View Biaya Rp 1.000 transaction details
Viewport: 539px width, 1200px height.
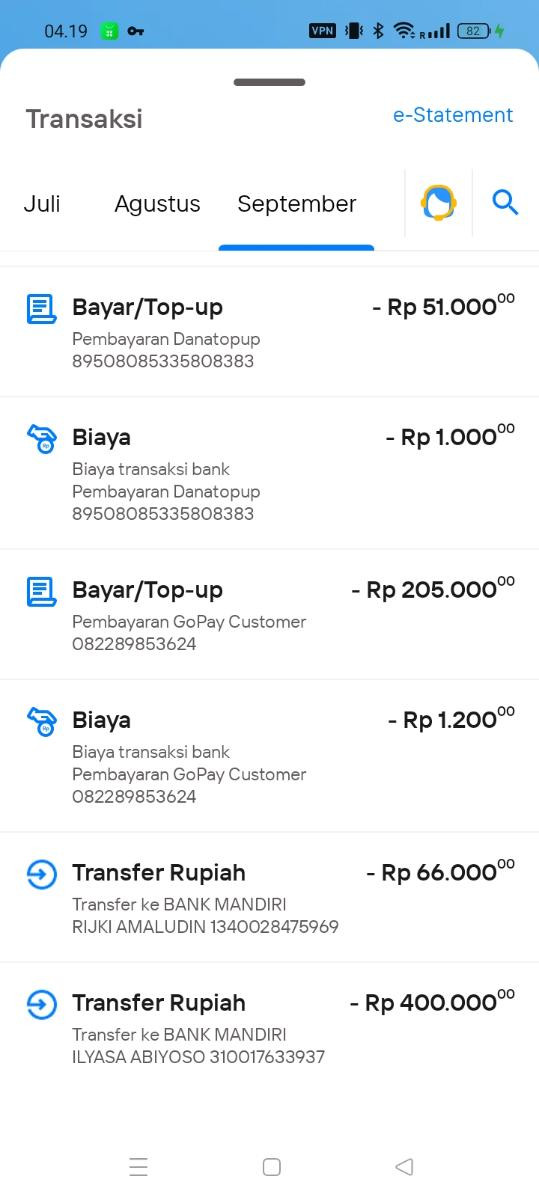click(269, 473)
